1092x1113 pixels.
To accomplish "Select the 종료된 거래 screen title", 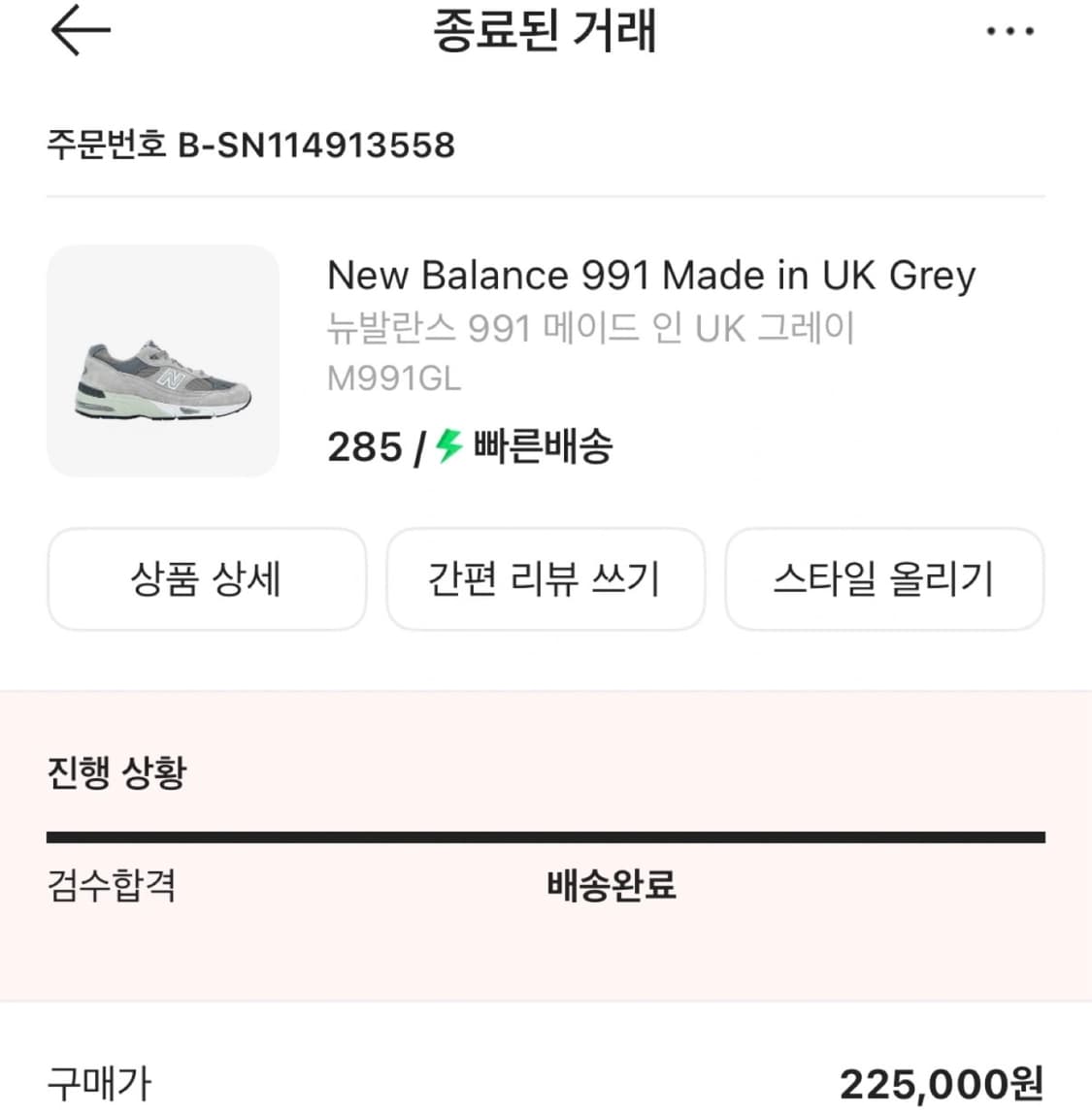I will click(x=546, y=31).
